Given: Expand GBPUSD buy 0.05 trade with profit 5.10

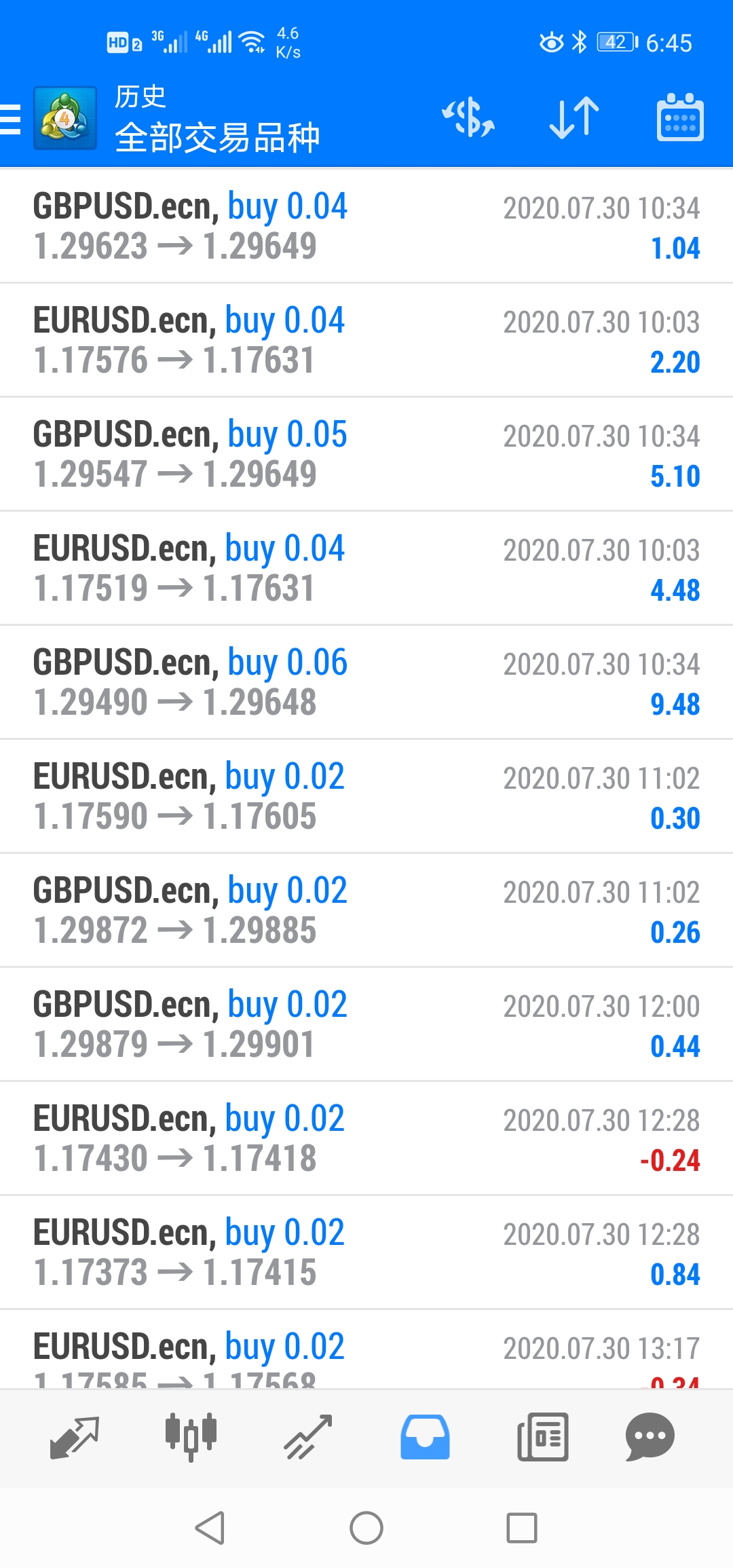Looking at the screenshot, I should point(366,454).
